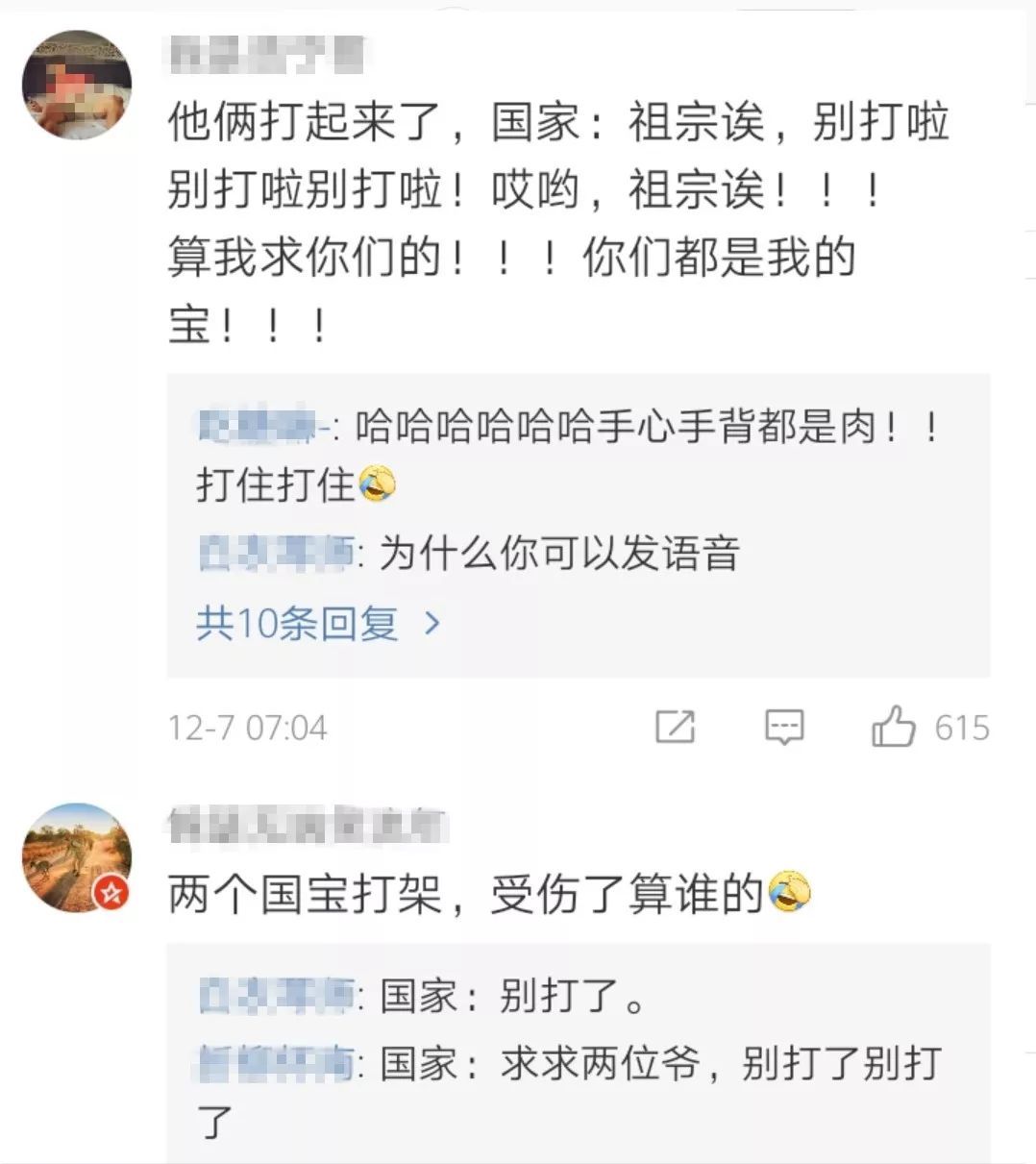The image size is (1036, 1164).
Task: Like the comment with 615 likes
Action: click(x=893, y=727)
